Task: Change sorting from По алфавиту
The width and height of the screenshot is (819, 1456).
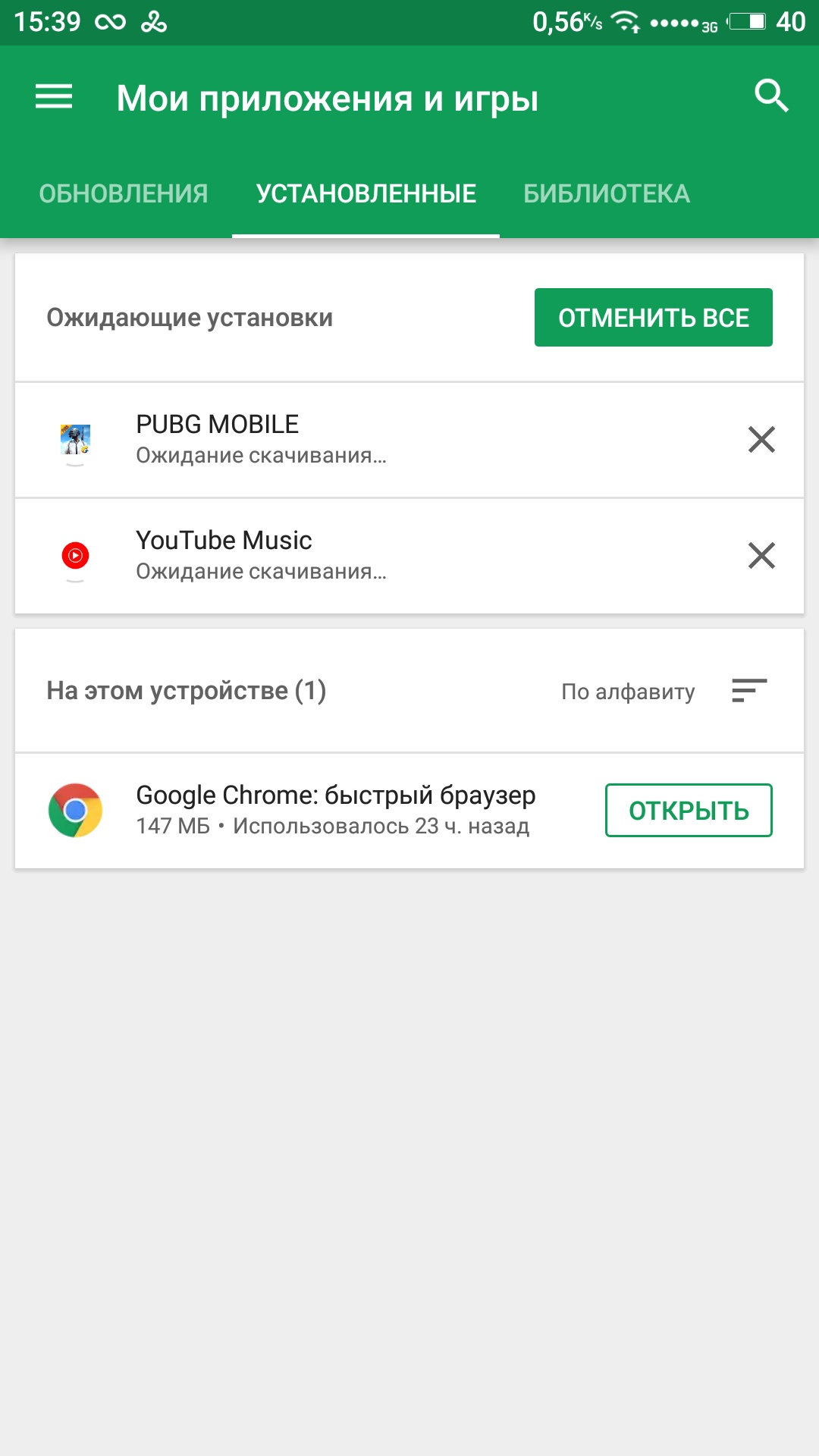Action: (x=664, y=691)
